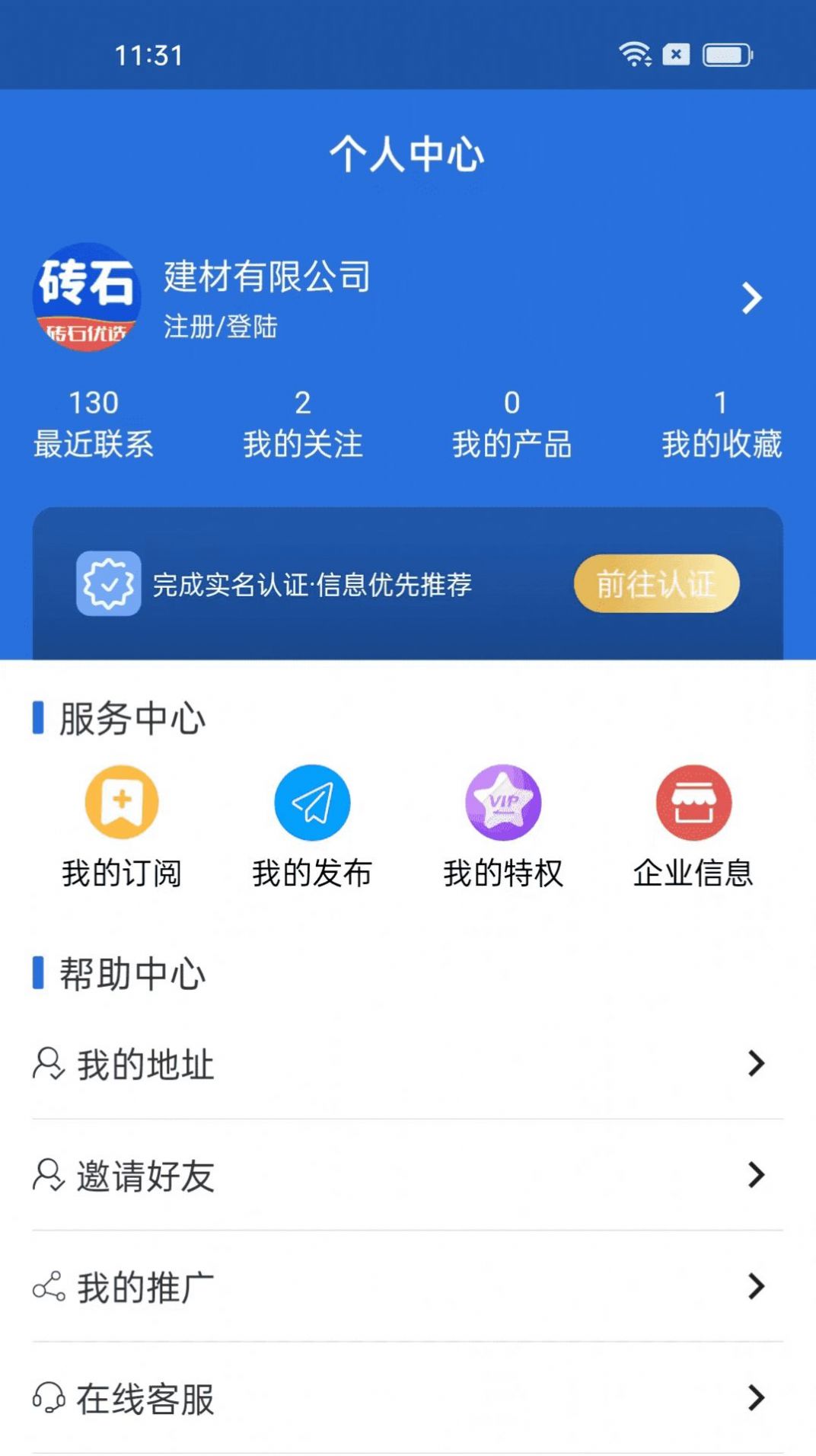
Task: Click the 实名认证 badge checkmark icon
Action: point(109,584)
